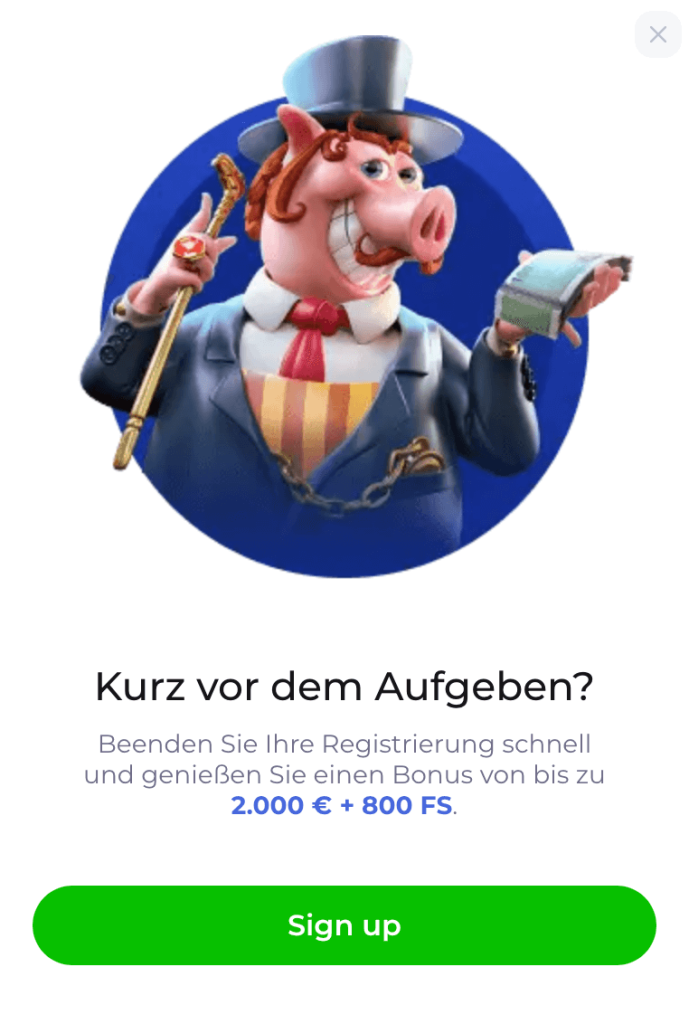Close the registration bonus popup
The image size is (689, 1024).
[658, 35]
